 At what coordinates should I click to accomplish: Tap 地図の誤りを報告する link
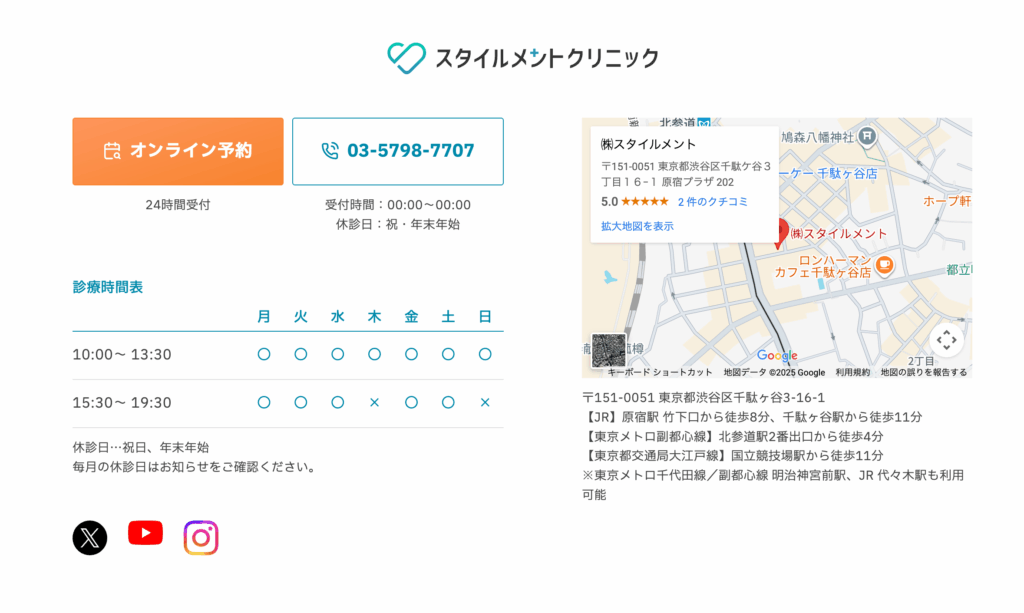pos(923,372)
